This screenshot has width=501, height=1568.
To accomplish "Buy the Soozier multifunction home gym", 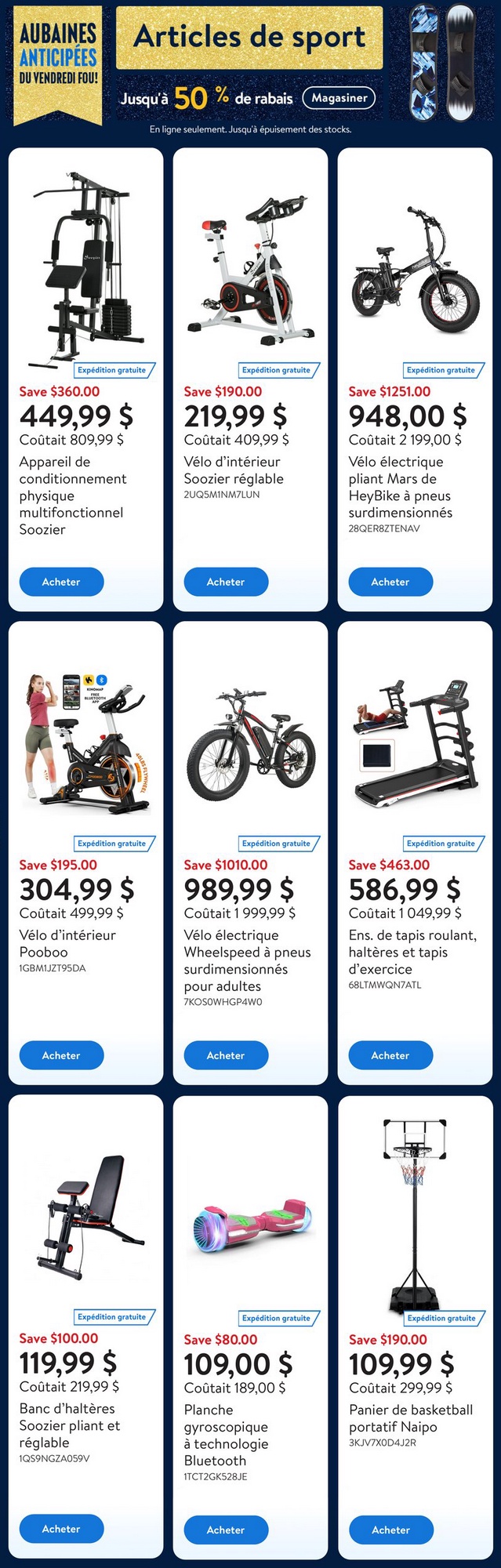I will (x=61, y=582).
